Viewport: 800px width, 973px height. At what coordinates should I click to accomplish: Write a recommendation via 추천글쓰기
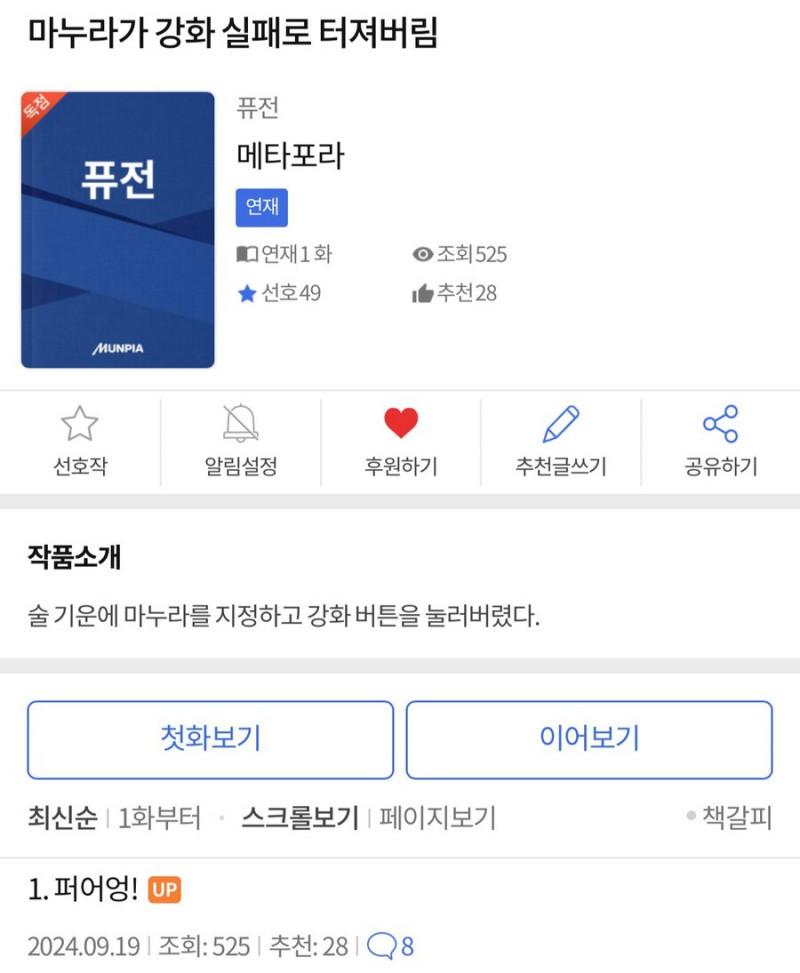(x=560, y=441)
